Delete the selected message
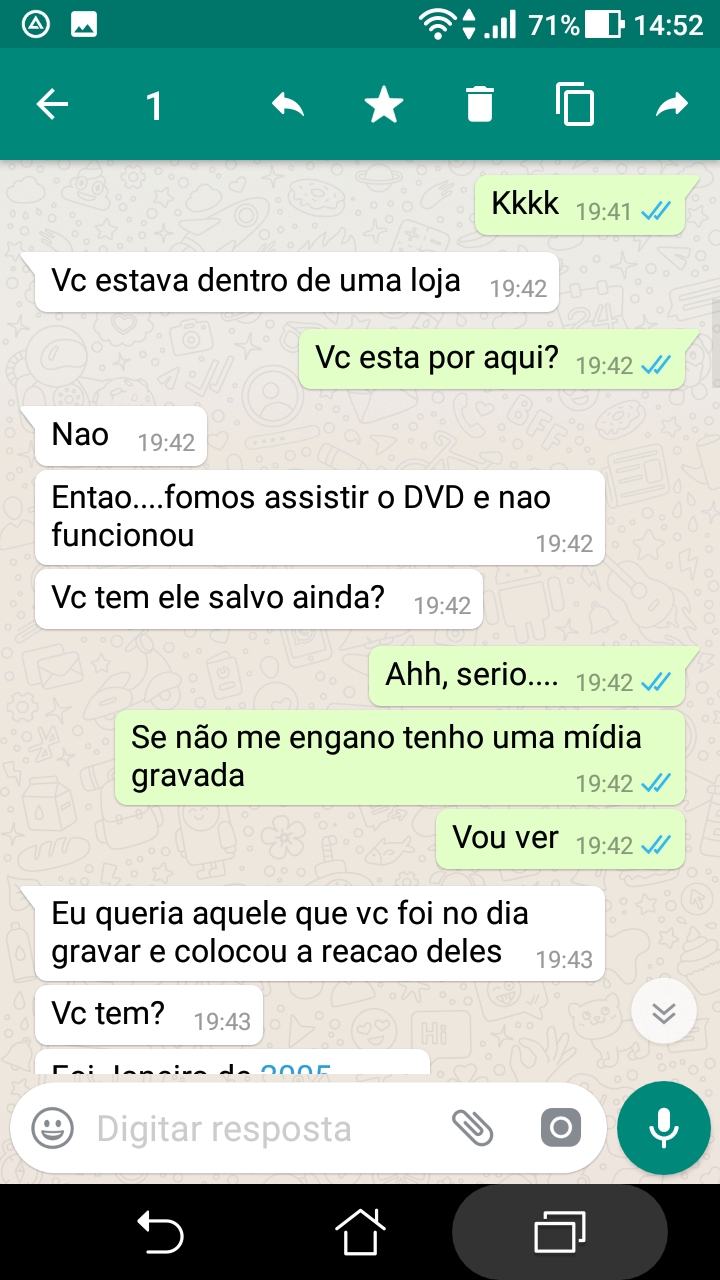The width and height of the screenshot is (720, 1280). click(480, 104)
